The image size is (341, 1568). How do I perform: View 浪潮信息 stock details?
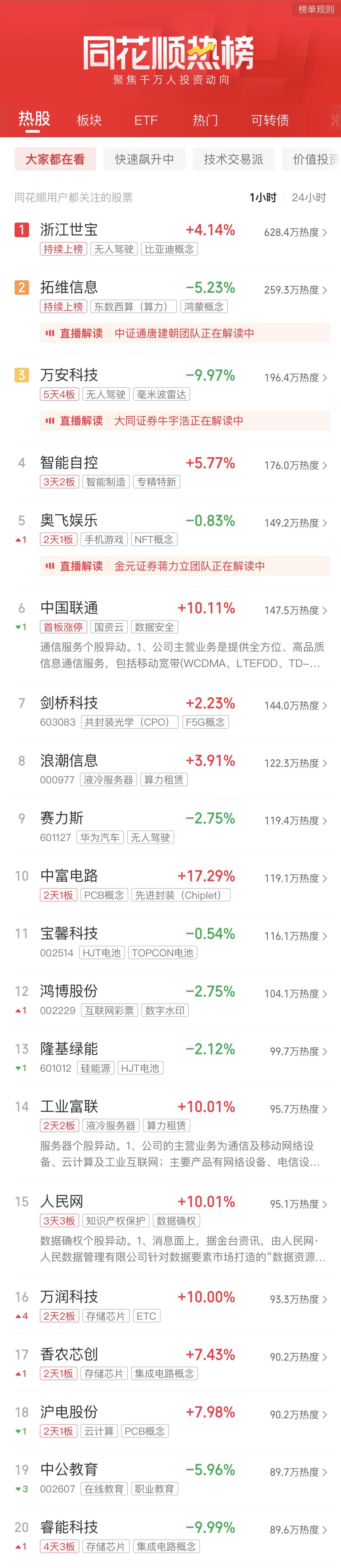(69, 760)
